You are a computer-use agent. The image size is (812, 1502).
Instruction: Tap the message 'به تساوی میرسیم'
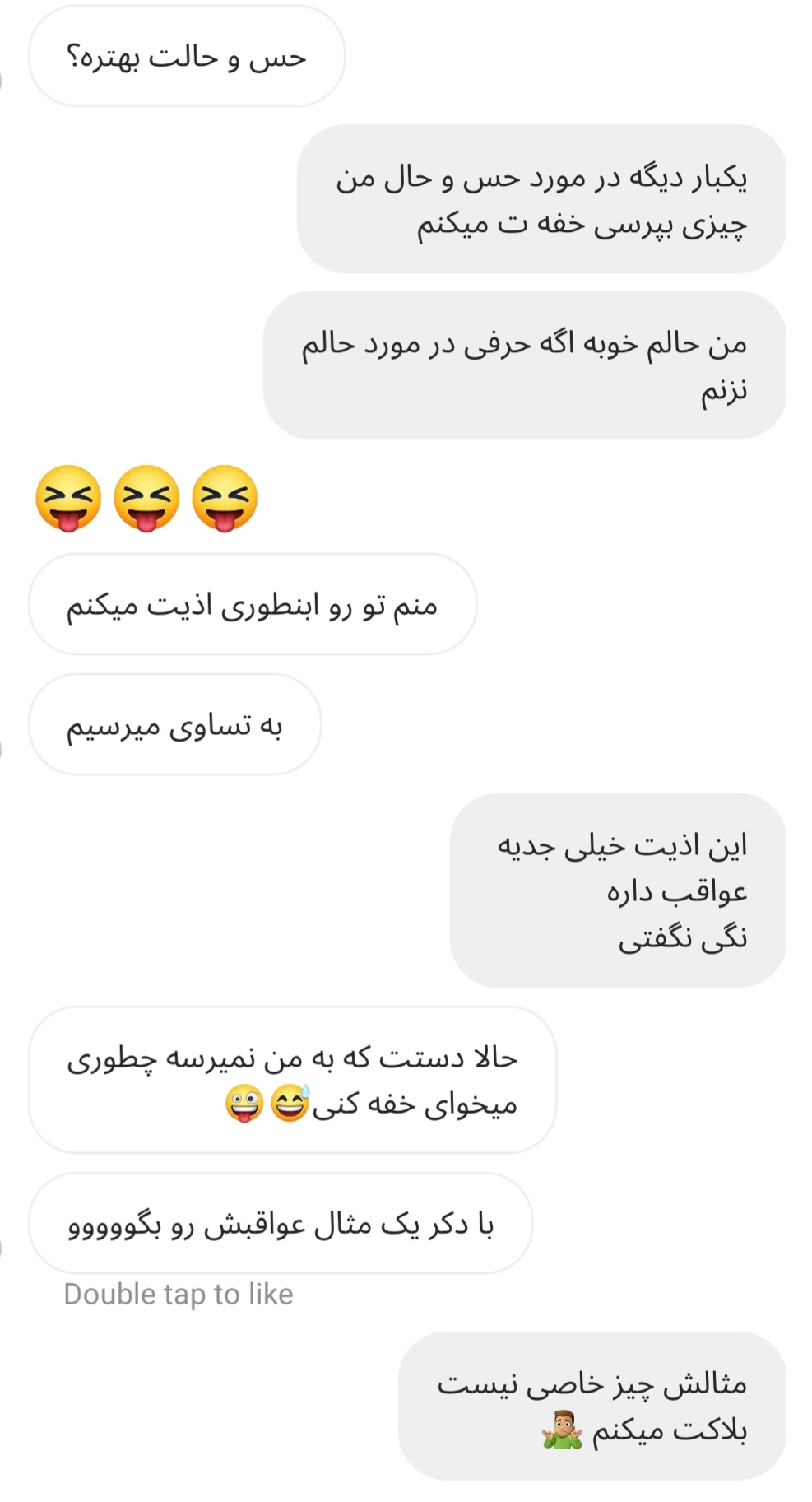pyautogui.click(x=174, y=726)
